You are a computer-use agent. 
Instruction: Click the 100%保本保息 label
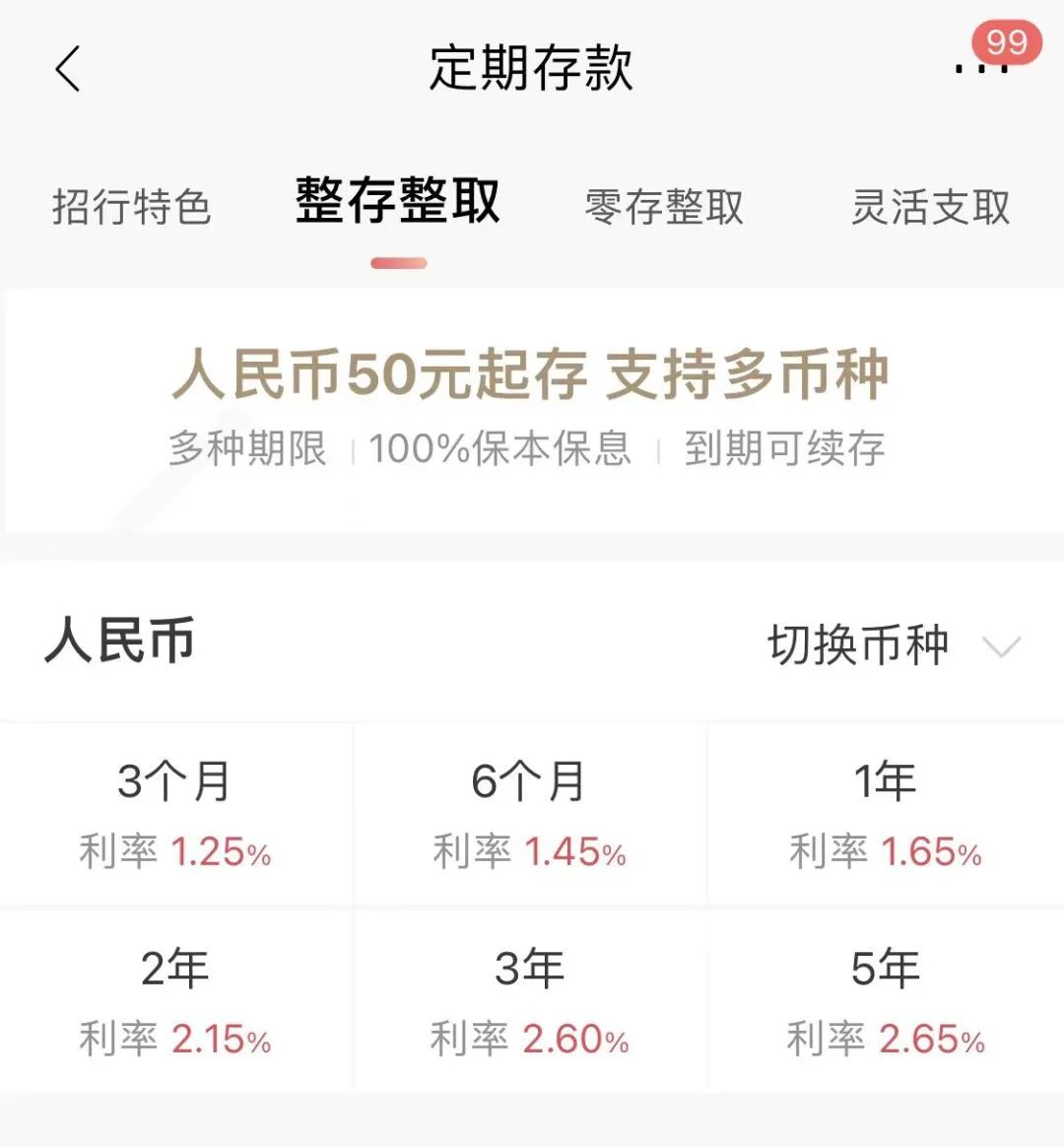500,447
